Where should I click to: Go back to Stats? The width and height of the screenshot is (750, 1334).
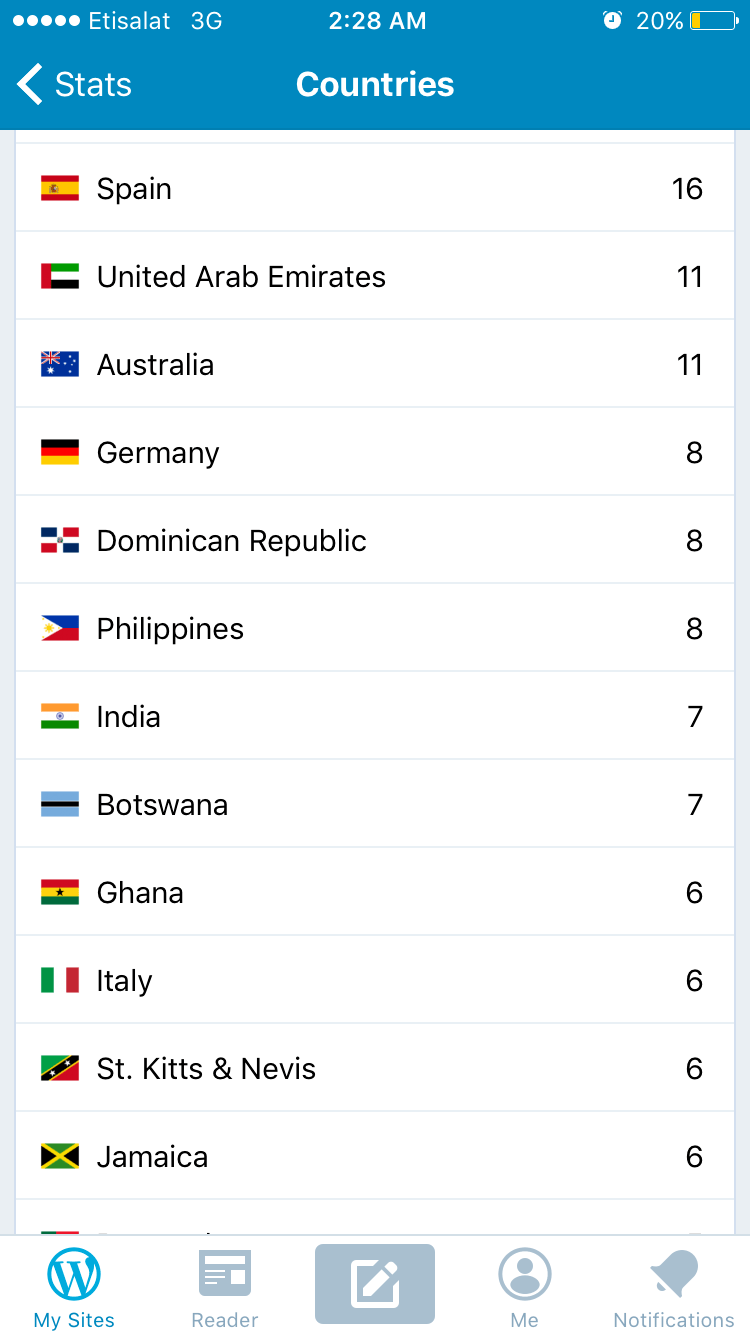[x=75, y=85]
